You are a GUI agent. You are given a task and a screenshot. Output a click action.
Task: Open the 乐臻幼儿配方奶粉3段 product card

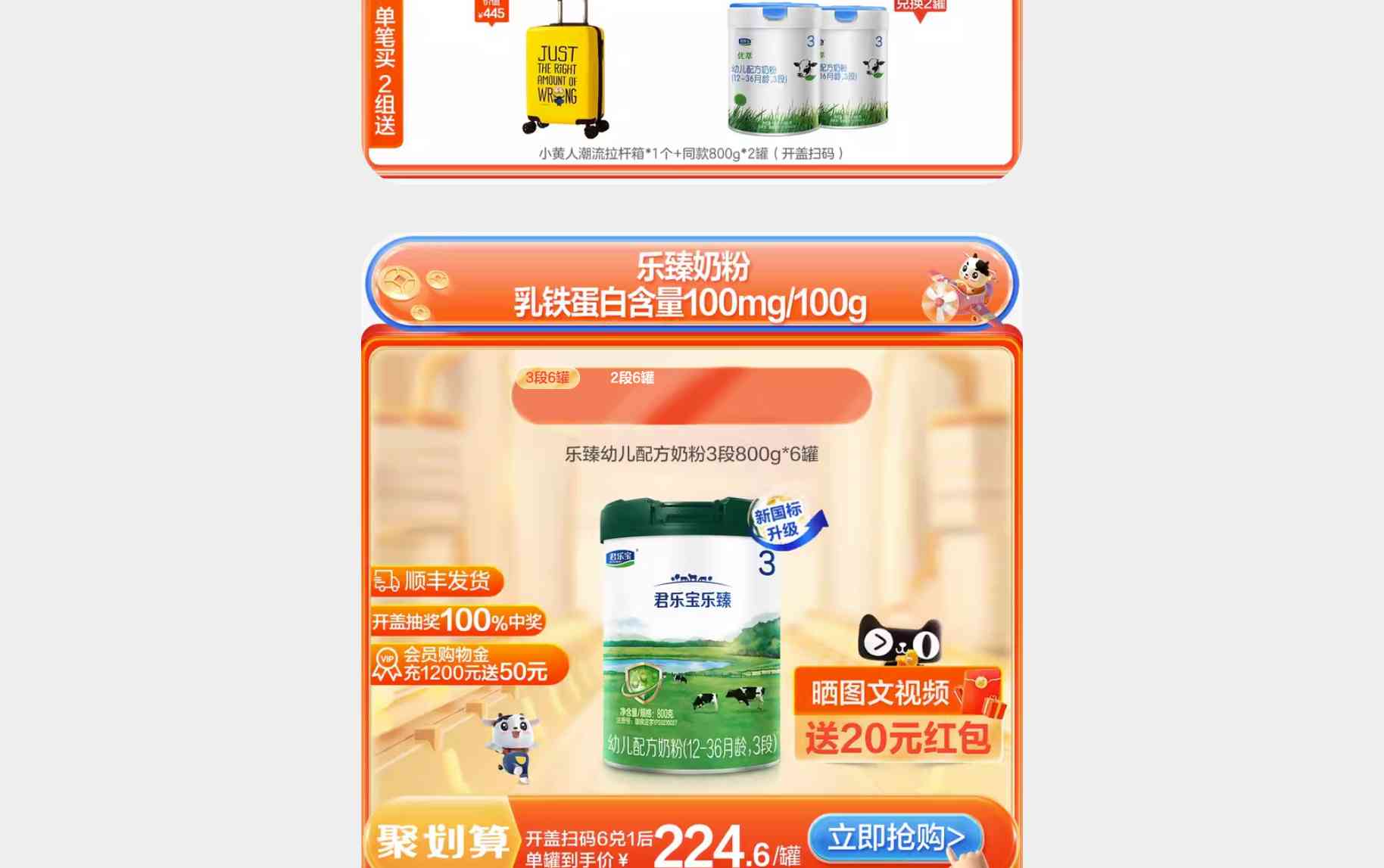pos(690,633)
